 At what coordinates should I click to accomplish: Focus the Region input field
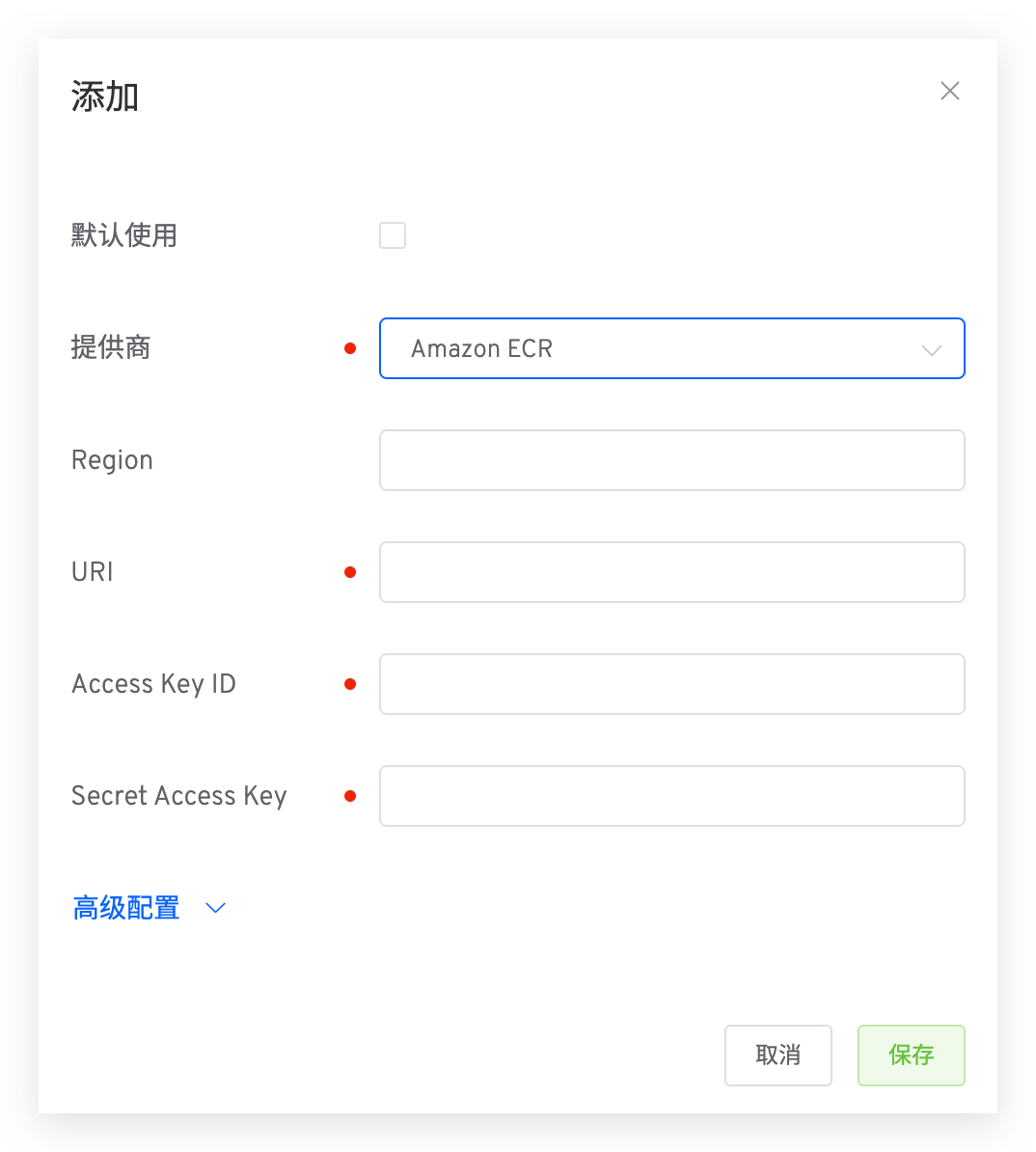click(671, 460)
